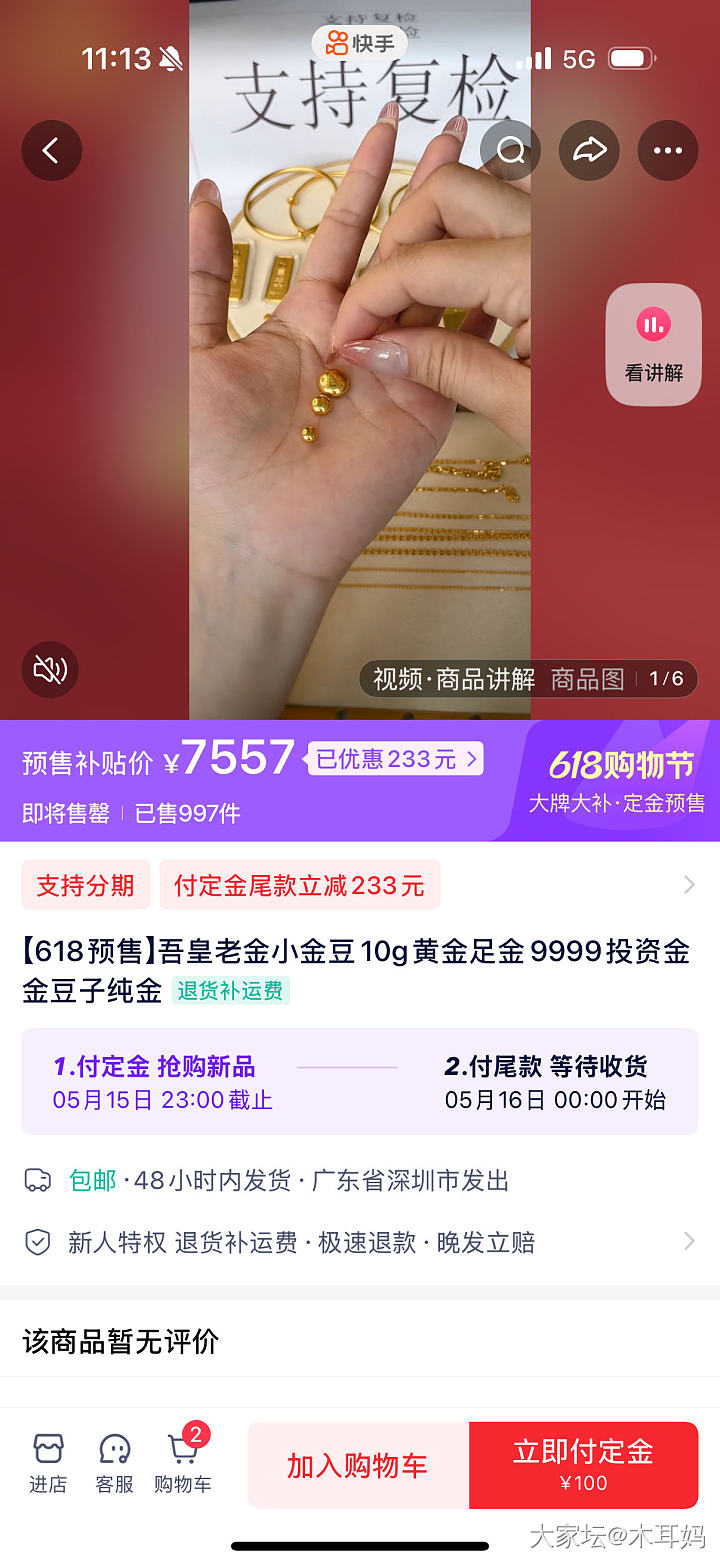Contact 客服 customer service
The height and width of the screenshot is (1565, 720).
click(115, 1463)
